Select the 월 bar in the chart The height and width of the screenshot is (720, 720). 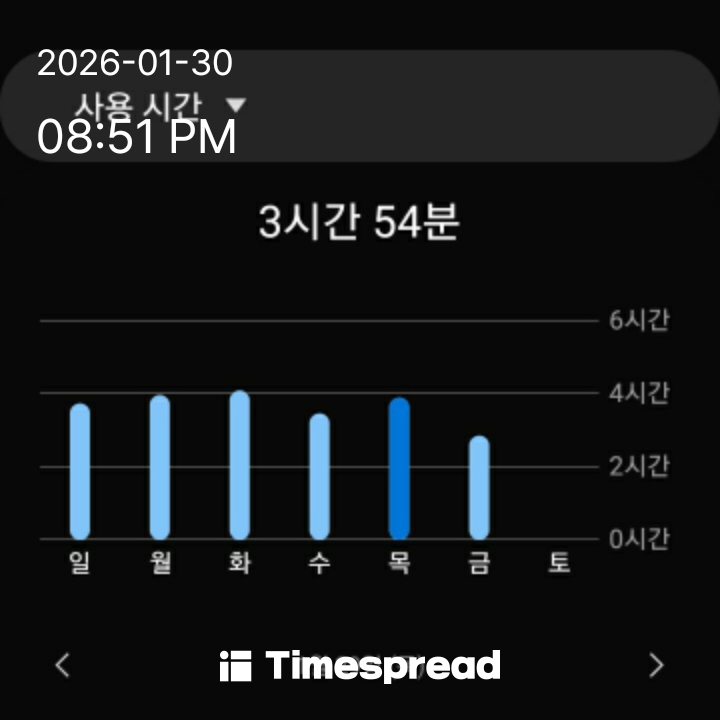pos(160,467)
